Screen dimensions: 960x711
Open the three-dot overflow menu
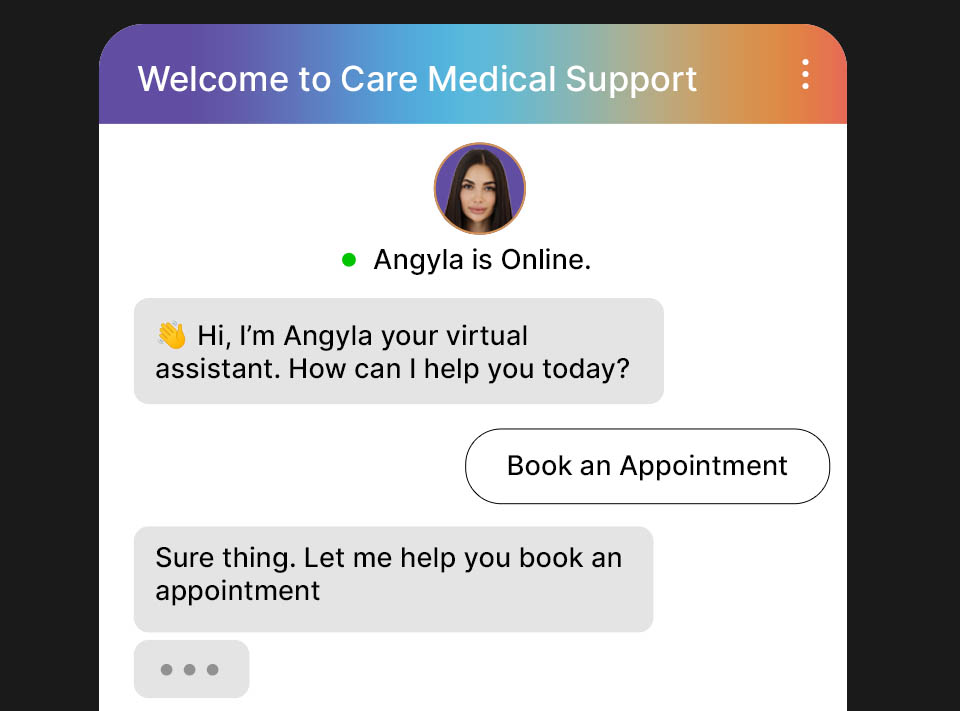[x=805, y=75]
